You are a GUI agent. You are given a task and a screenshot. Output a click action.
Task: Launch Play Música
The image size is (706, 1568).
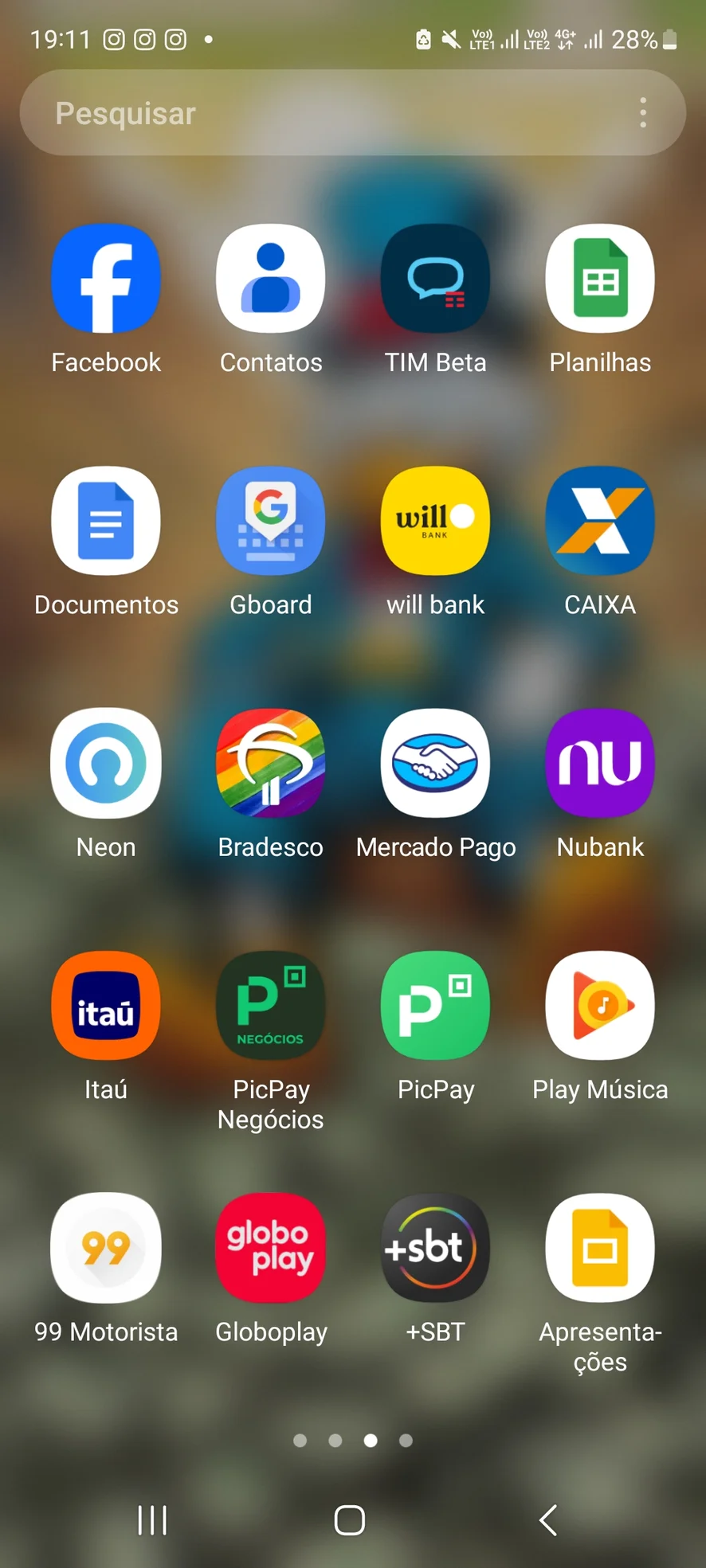pos(600,1005)
